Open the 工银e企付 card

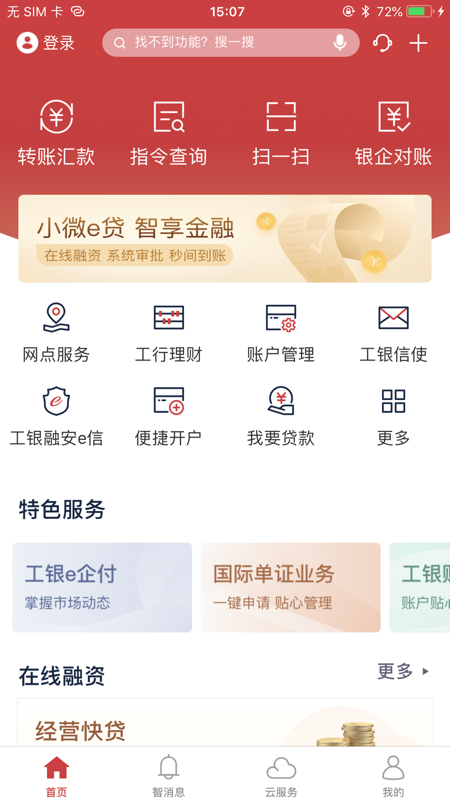tap(102, 587)
